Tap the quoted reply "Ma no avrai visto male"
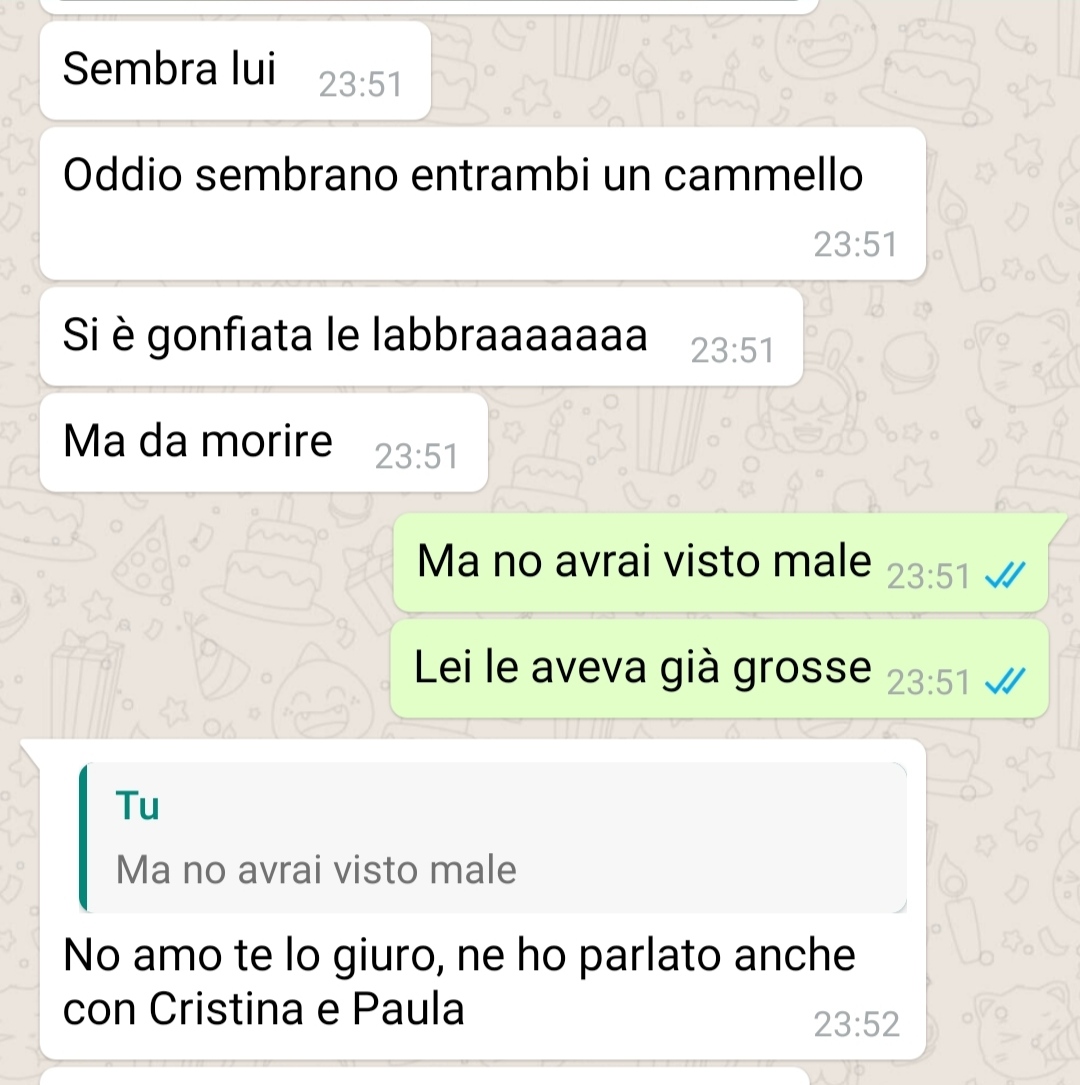This screenshot has height=1085, width=1080. 493,838
